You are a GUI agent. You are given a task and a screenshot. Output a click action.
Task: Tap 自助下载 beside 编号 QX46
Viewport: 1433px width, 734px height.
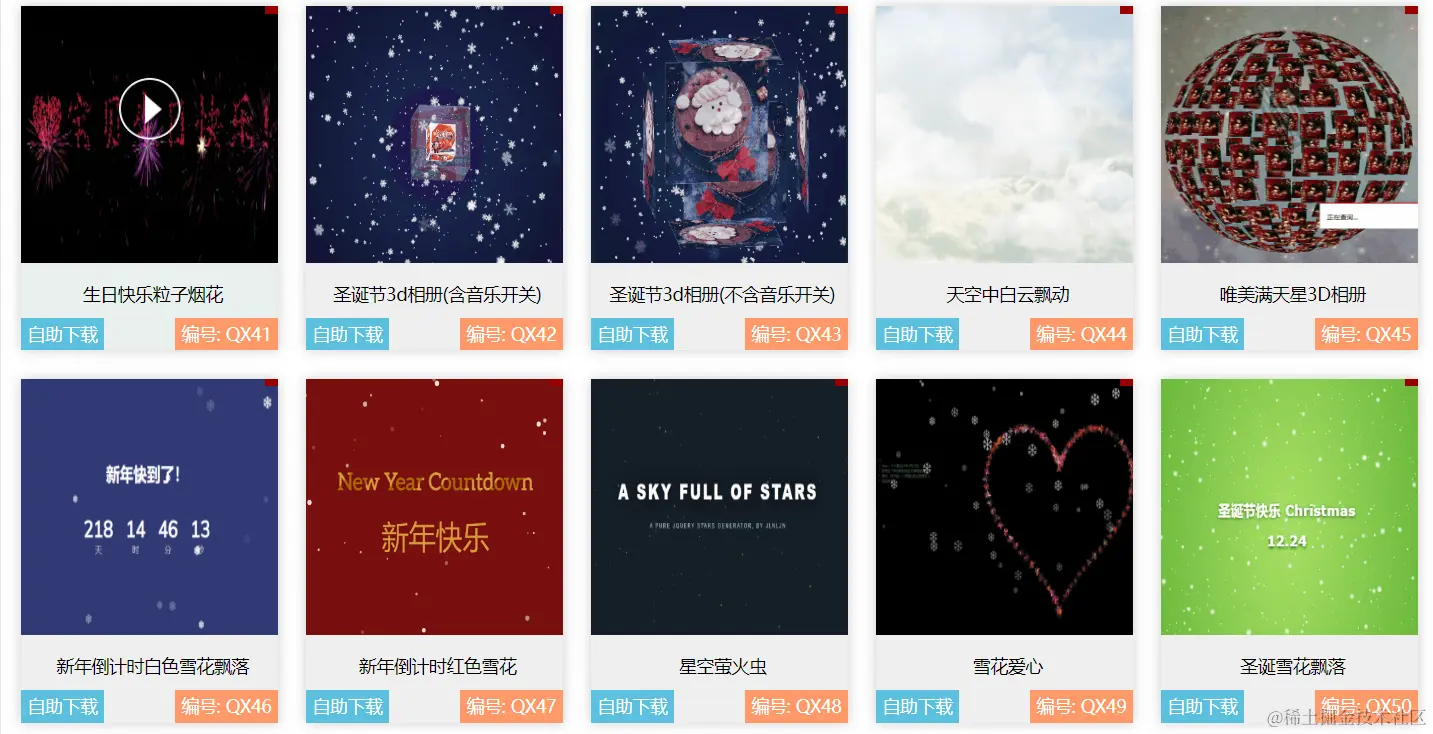pyautogui.click(x=63, y=706)
